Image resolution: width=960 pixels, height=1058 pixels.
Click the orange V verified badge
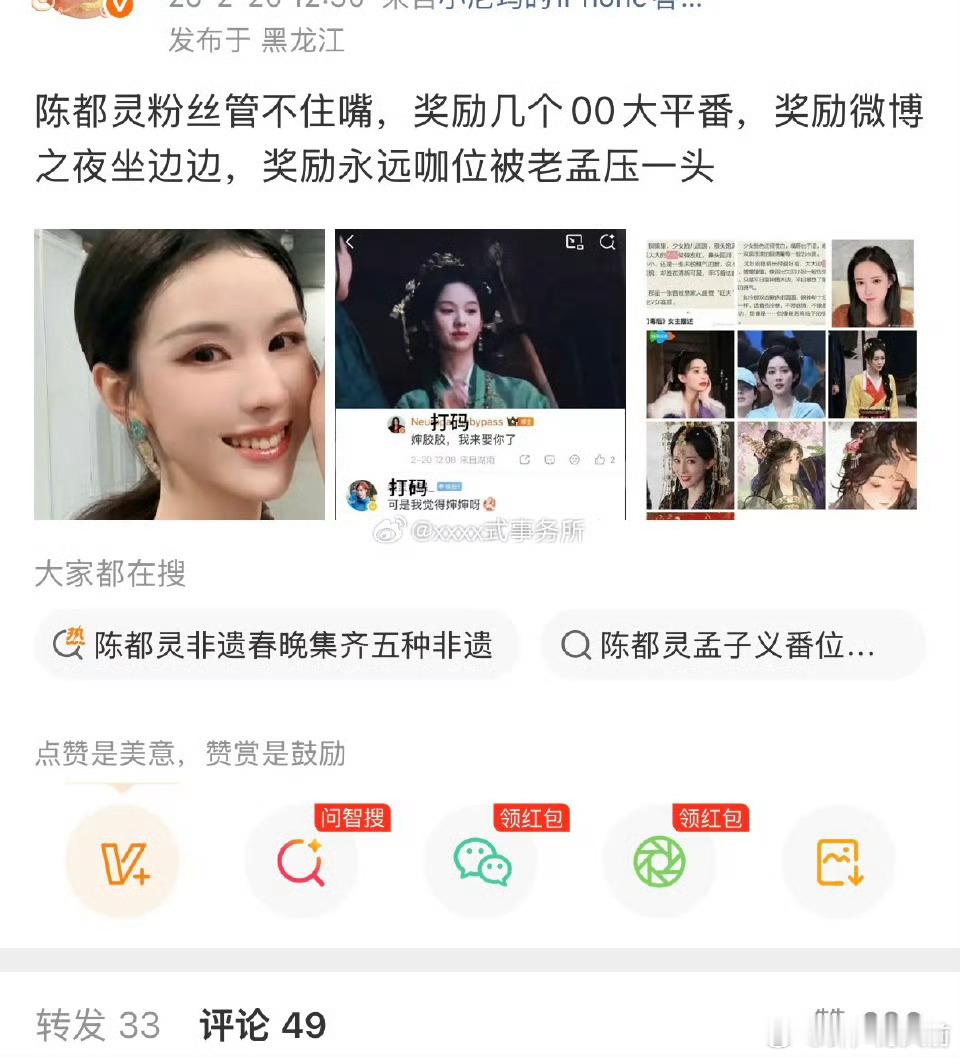[x=122, y=7]
